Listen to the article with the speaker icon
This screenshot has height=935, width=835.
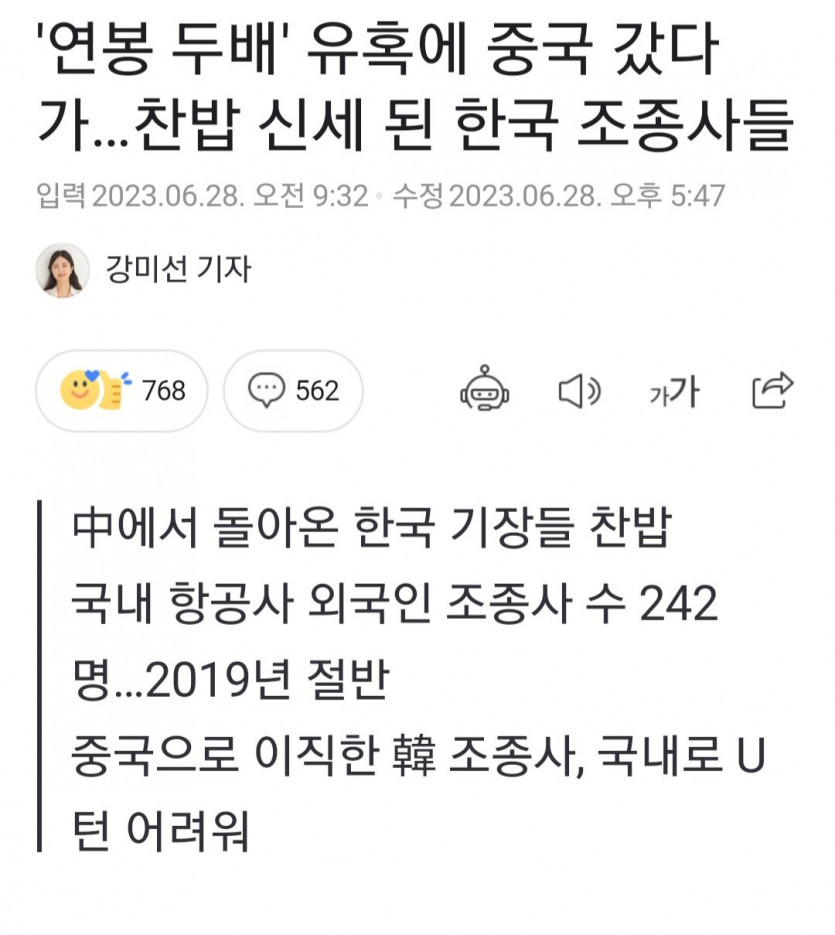point(579,391)
